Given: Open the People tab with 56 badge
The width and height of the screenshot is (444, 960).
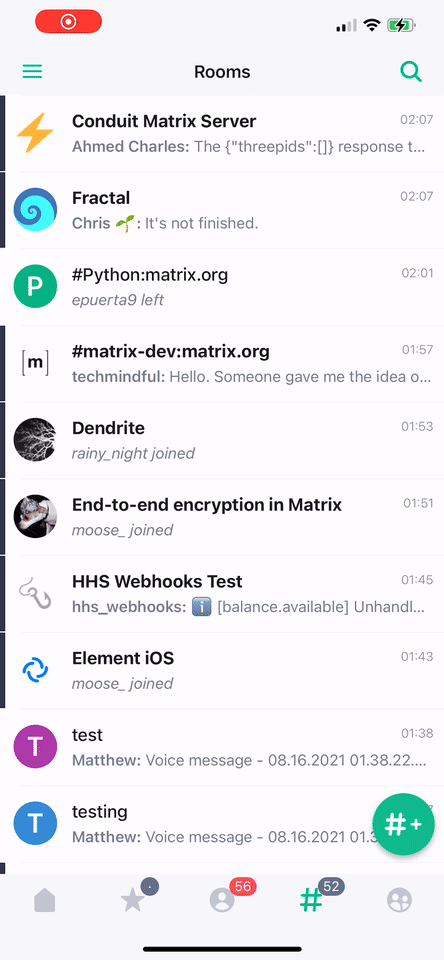Looking at the screenshot, I should (x=222, y=900).
